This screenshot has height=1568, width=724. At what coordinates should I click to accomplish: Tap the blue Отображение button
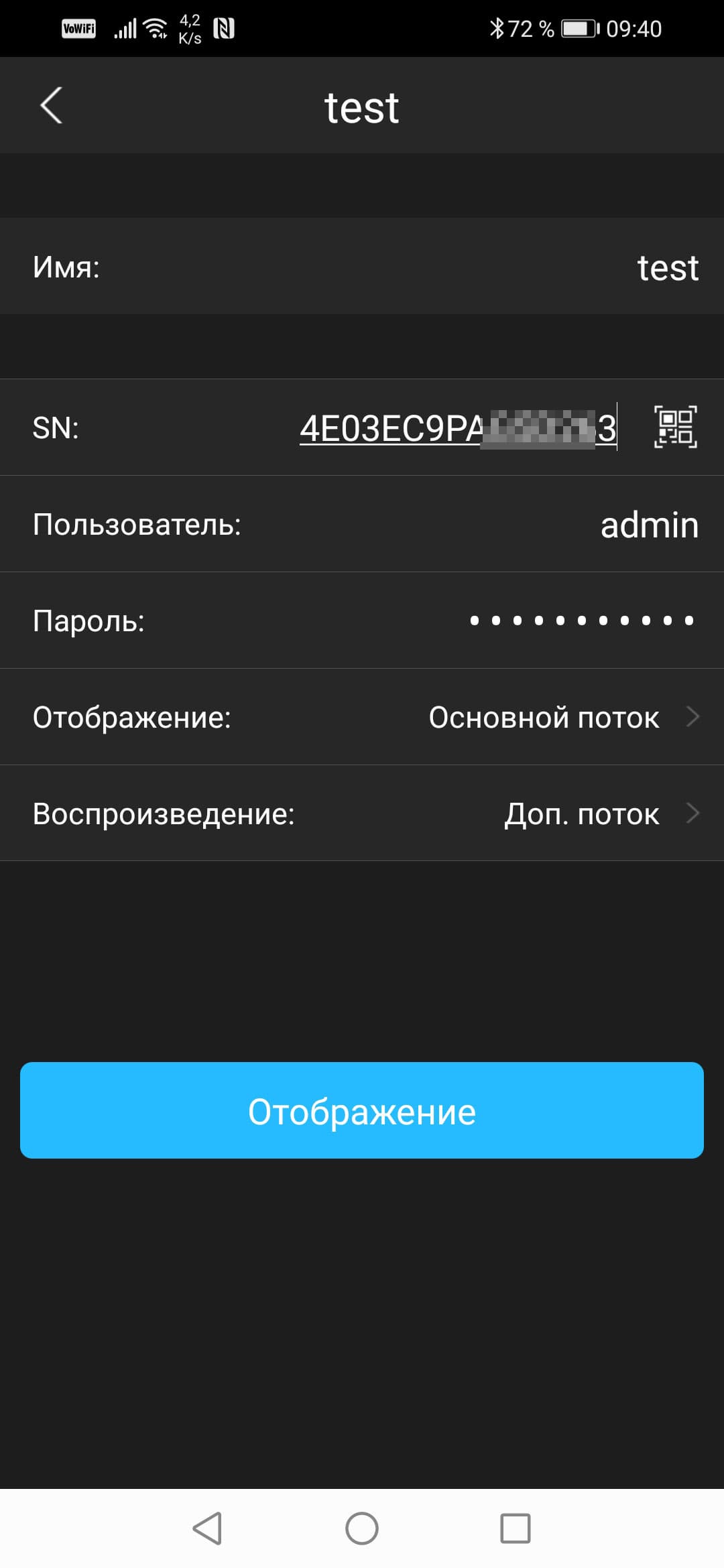point(362,1110)
